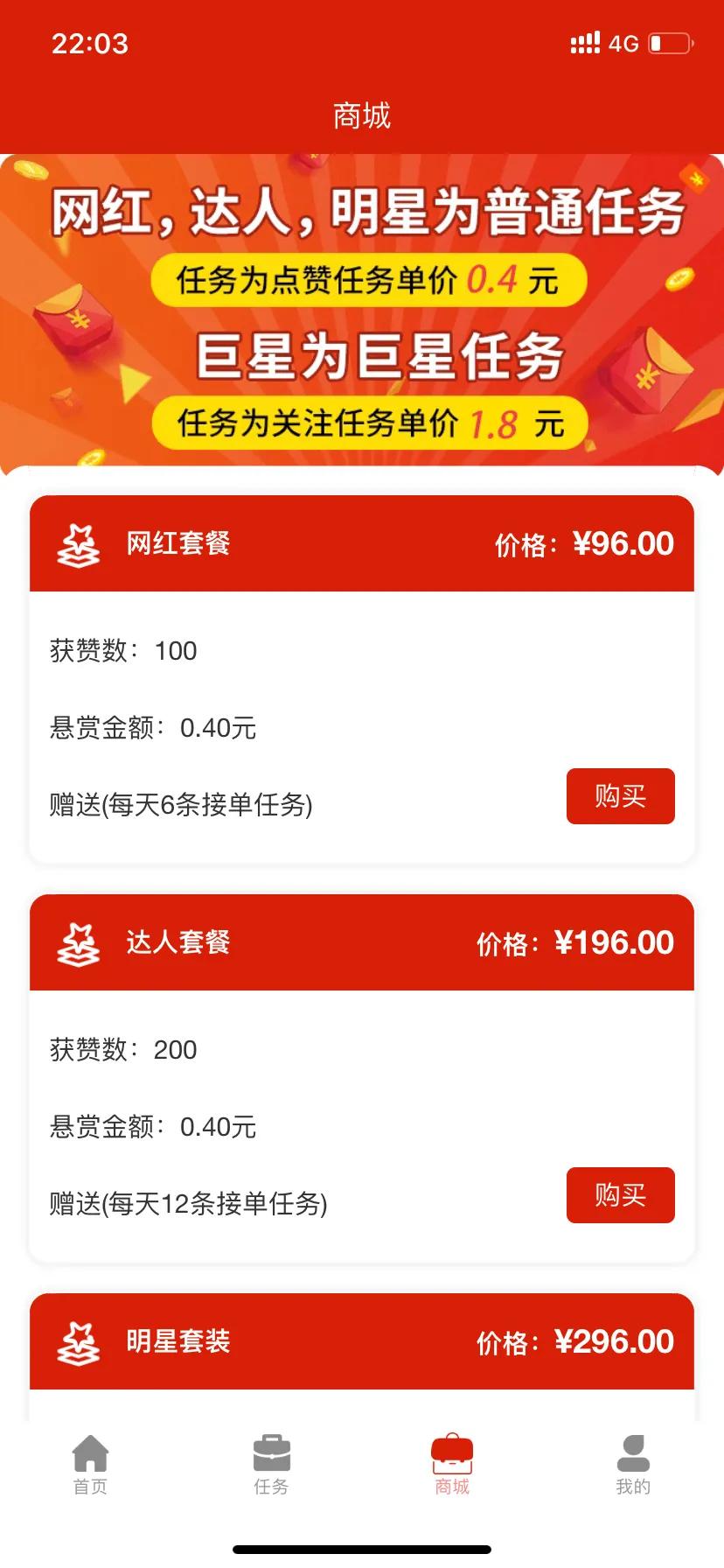The image size is (724, 1568).
Task: Tap the home indicator bar at screen bottom
Action: [362, 1549]
